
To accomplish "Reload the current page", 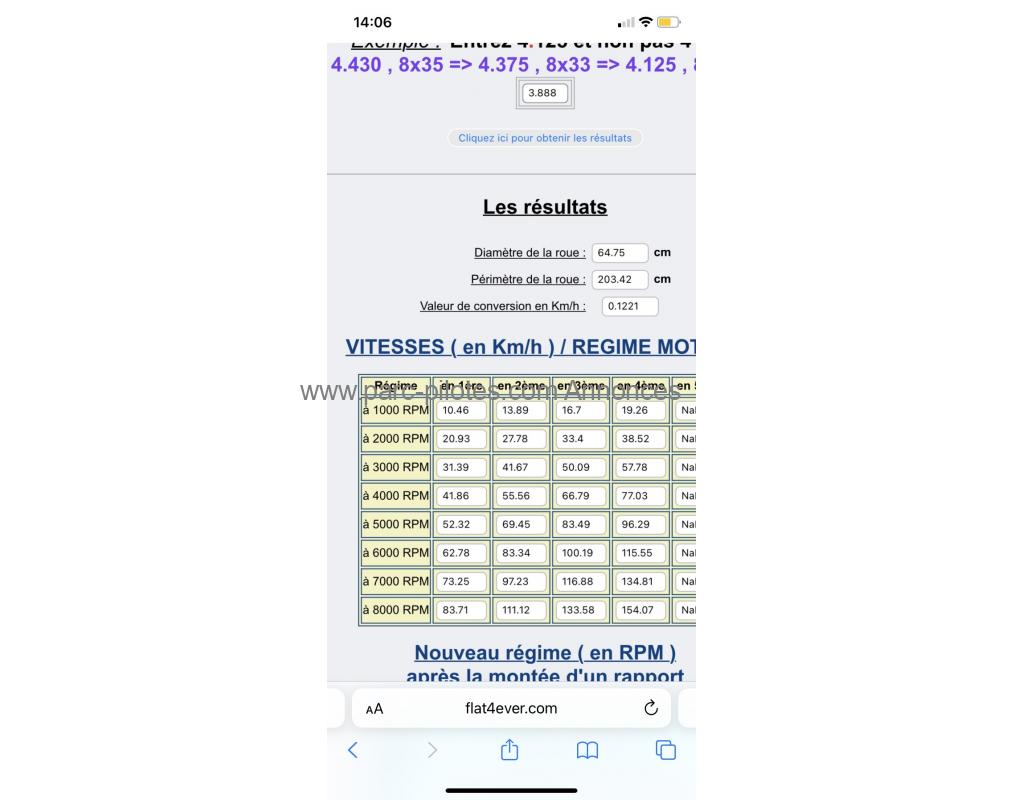I will [x=651, y=708].
